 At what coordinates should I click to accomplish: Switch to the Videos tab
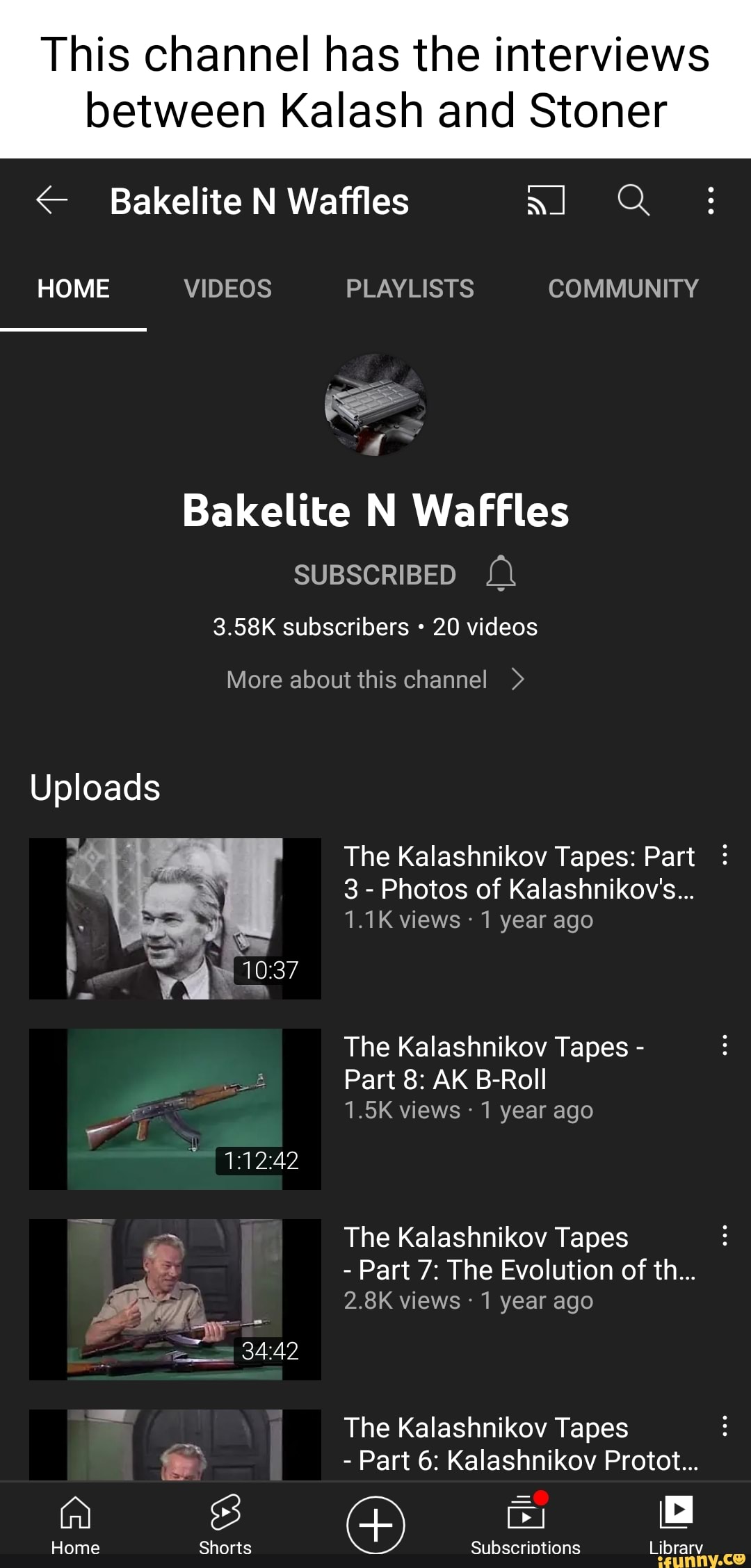227,288
